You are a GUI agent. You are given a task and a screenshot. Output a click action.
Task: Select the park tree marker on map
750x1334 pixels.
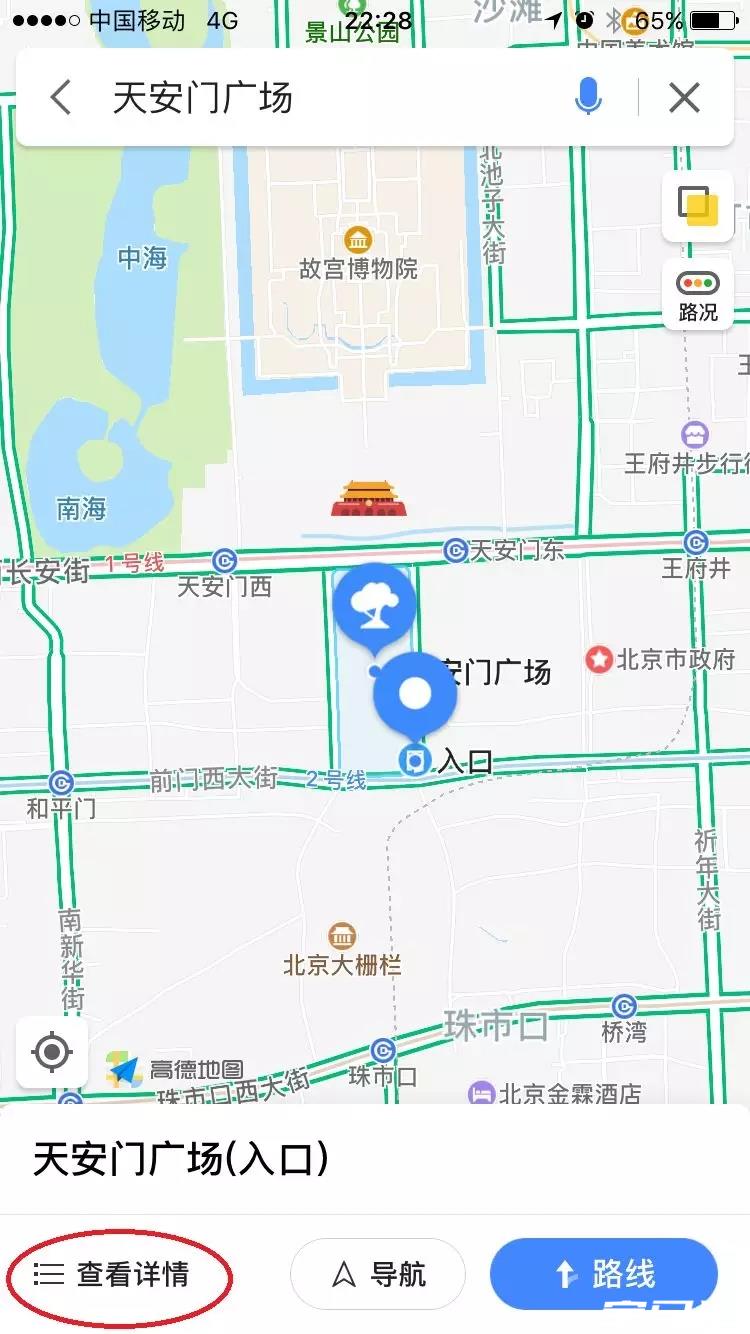click(x=374, y=604)
